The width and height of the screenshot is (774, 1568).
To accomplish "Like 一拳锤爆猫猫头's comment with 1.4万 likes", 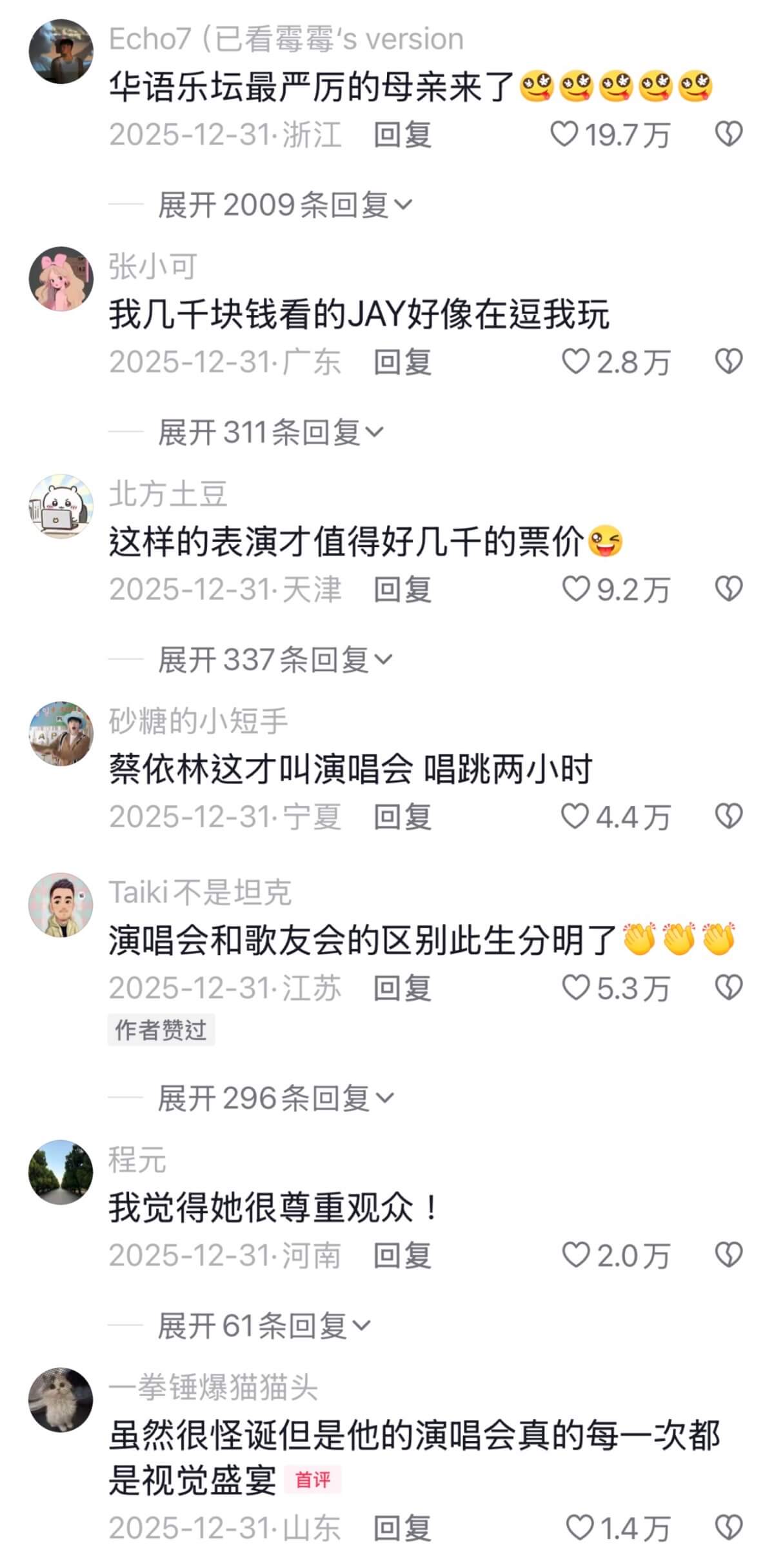I will tap(579, 1528).
